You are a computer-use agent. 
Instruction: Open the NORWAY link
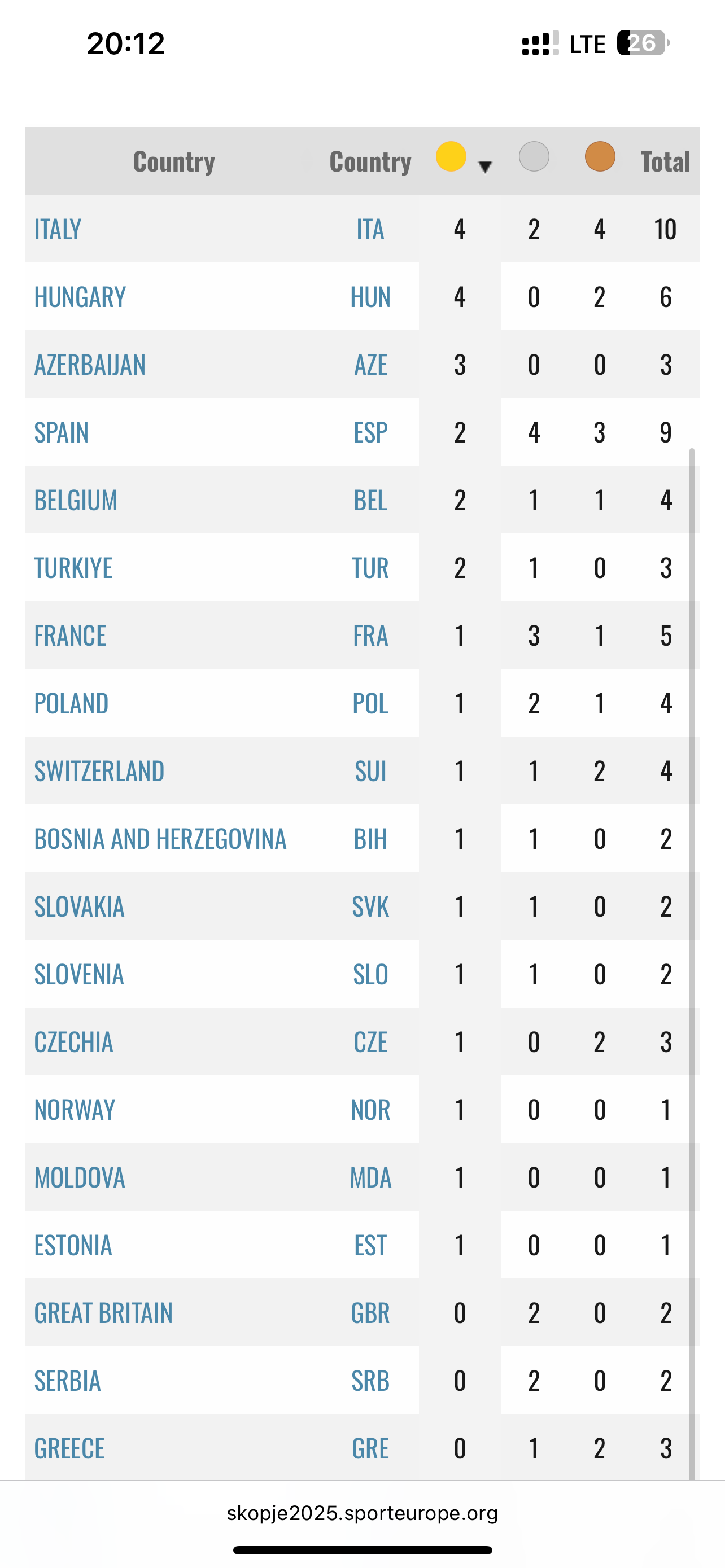tap(75, 1110)
